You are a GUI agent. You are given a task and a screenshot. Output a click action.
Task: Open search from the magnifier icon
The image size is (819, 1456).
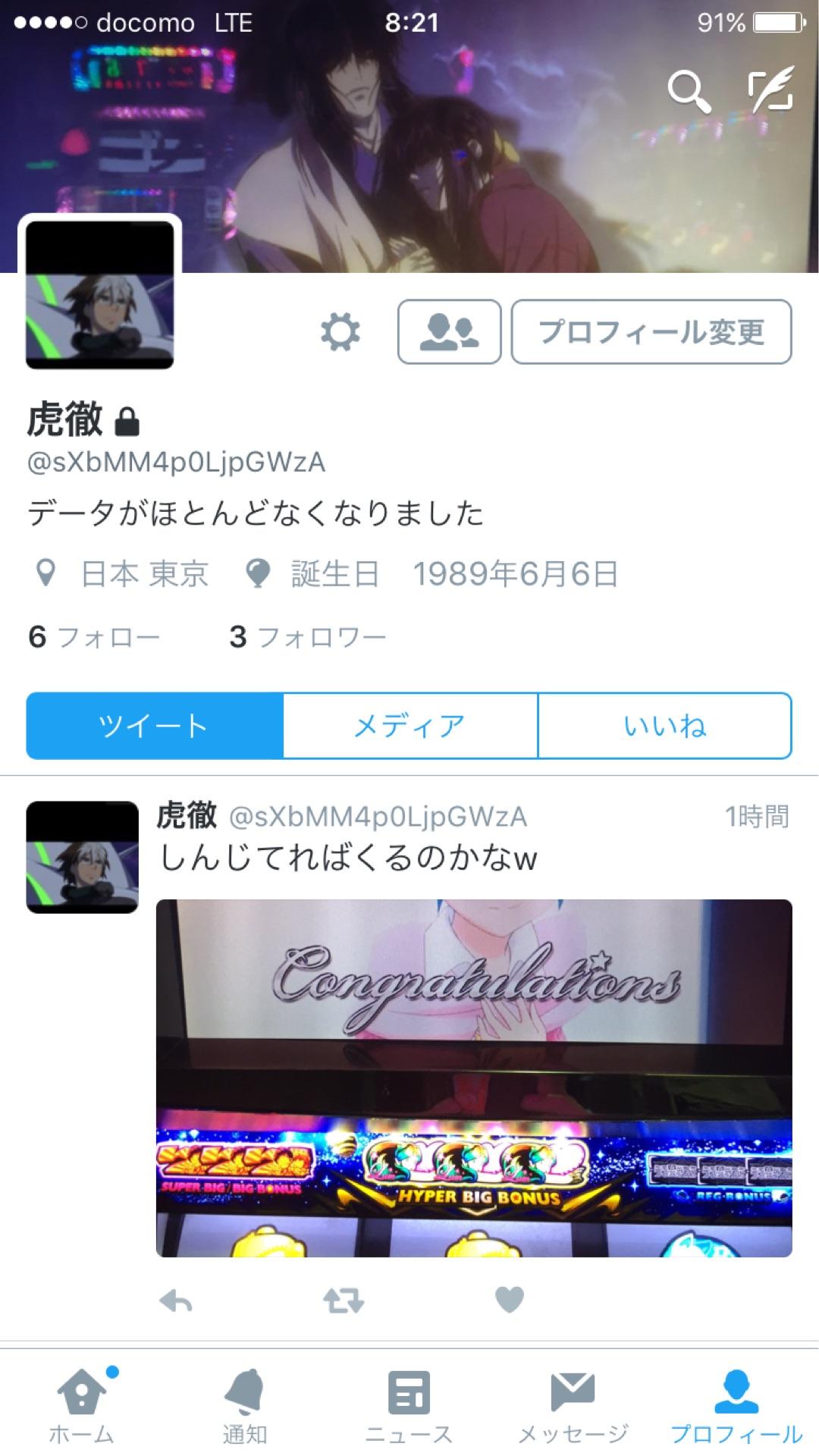(x=689, y=93)
